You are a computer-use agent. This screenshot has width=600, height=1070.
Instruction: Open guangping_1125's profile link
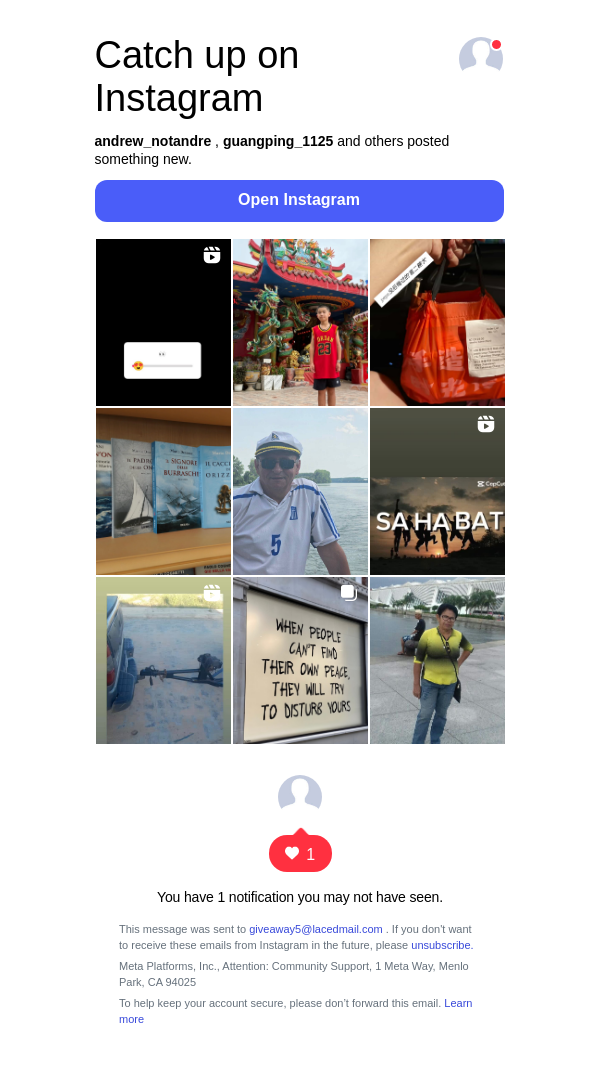(x=278, y=141)
